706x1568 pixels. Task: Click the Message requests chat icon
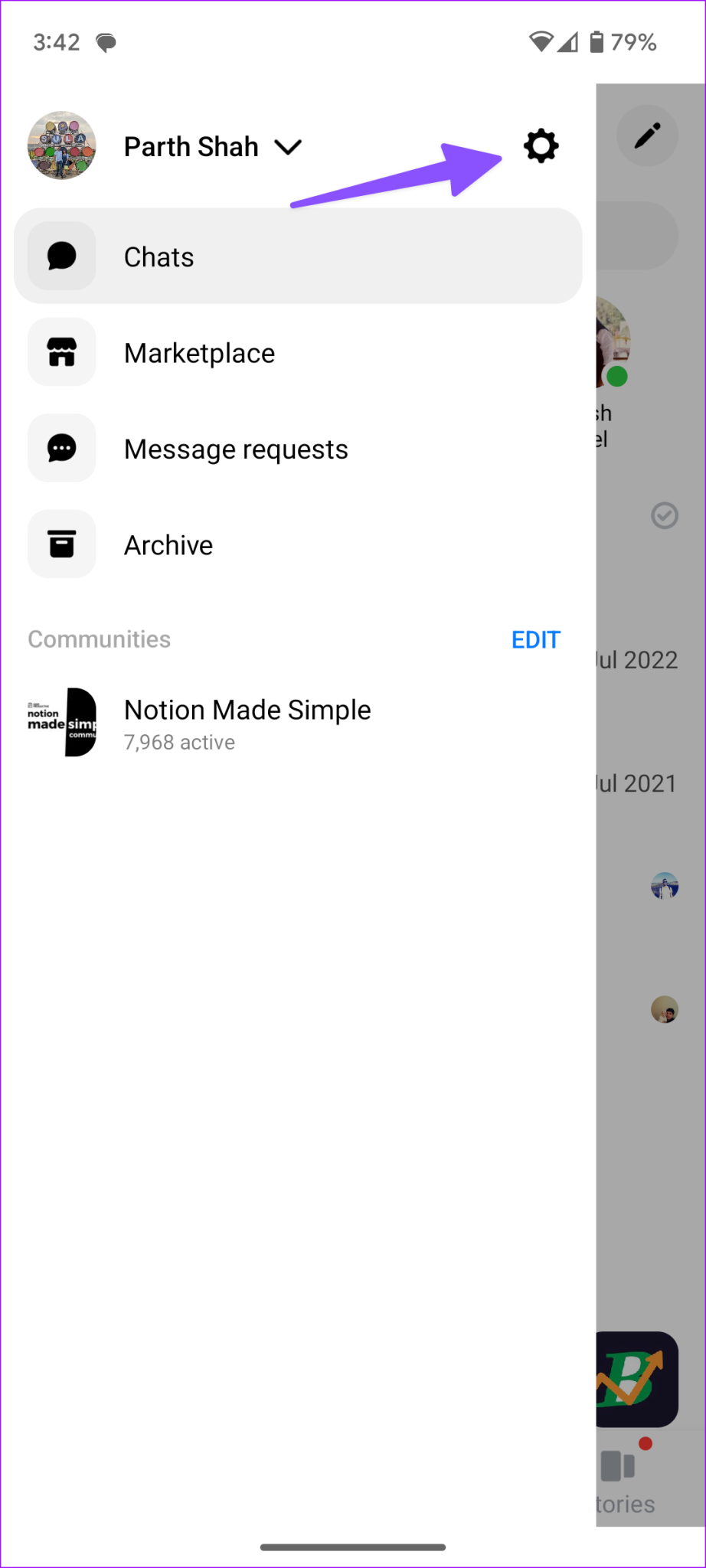(x=61, y=449)
